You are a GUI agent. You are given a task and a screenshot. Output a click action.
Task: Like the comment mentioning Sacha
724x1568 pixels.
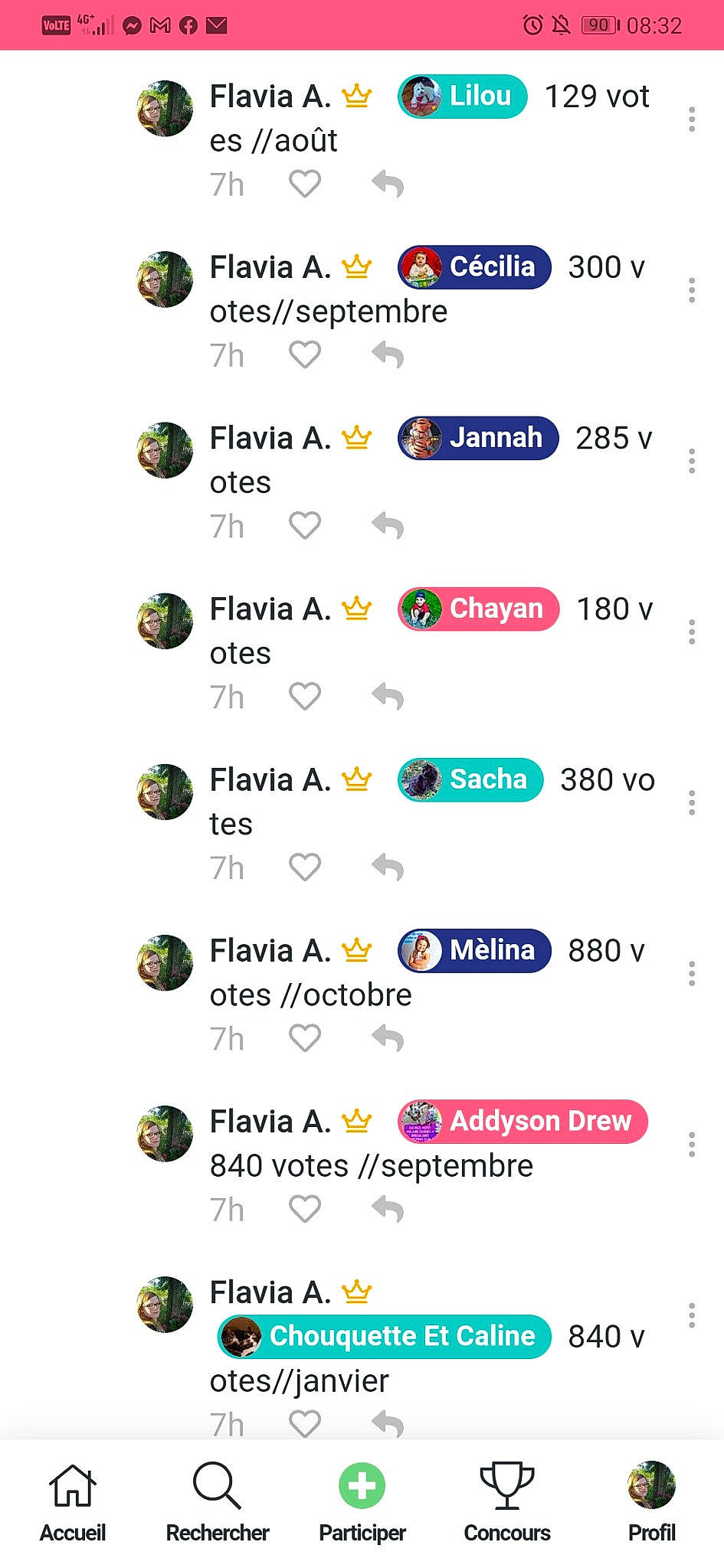(304, 867)
